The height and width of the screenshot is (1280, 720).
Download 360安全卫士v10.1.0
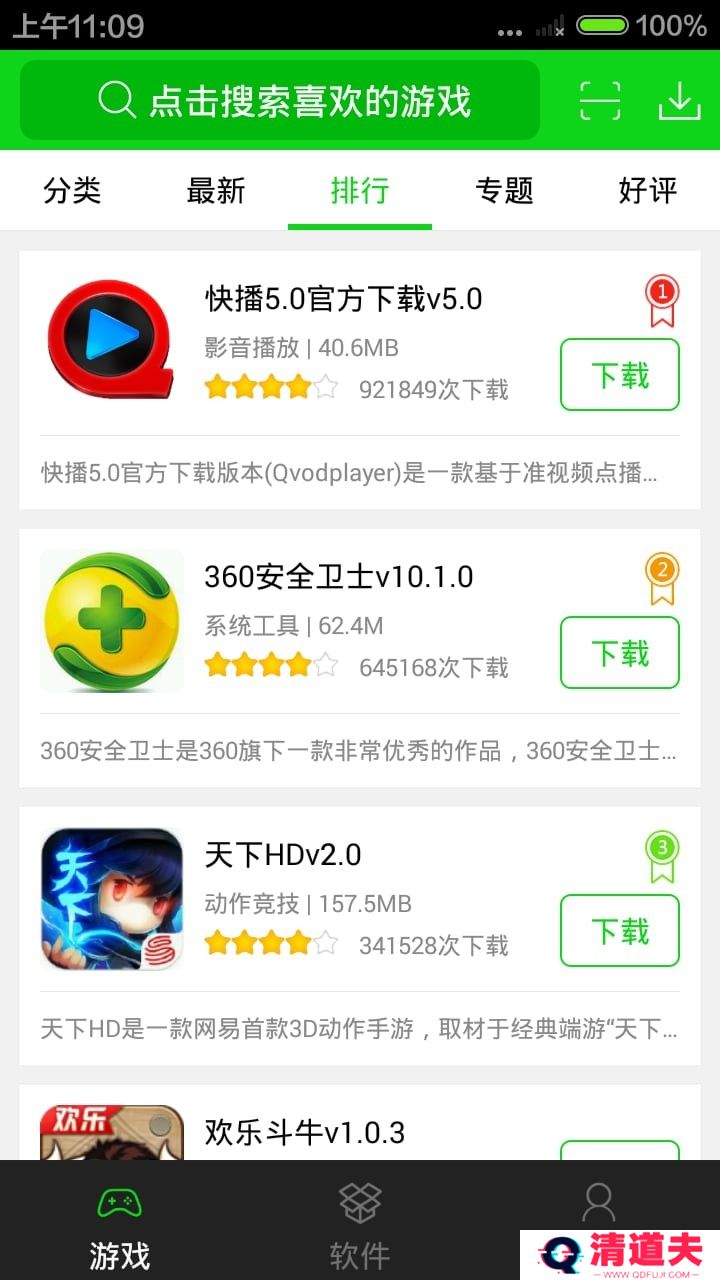pyautogui.click(x=620, y=653)
